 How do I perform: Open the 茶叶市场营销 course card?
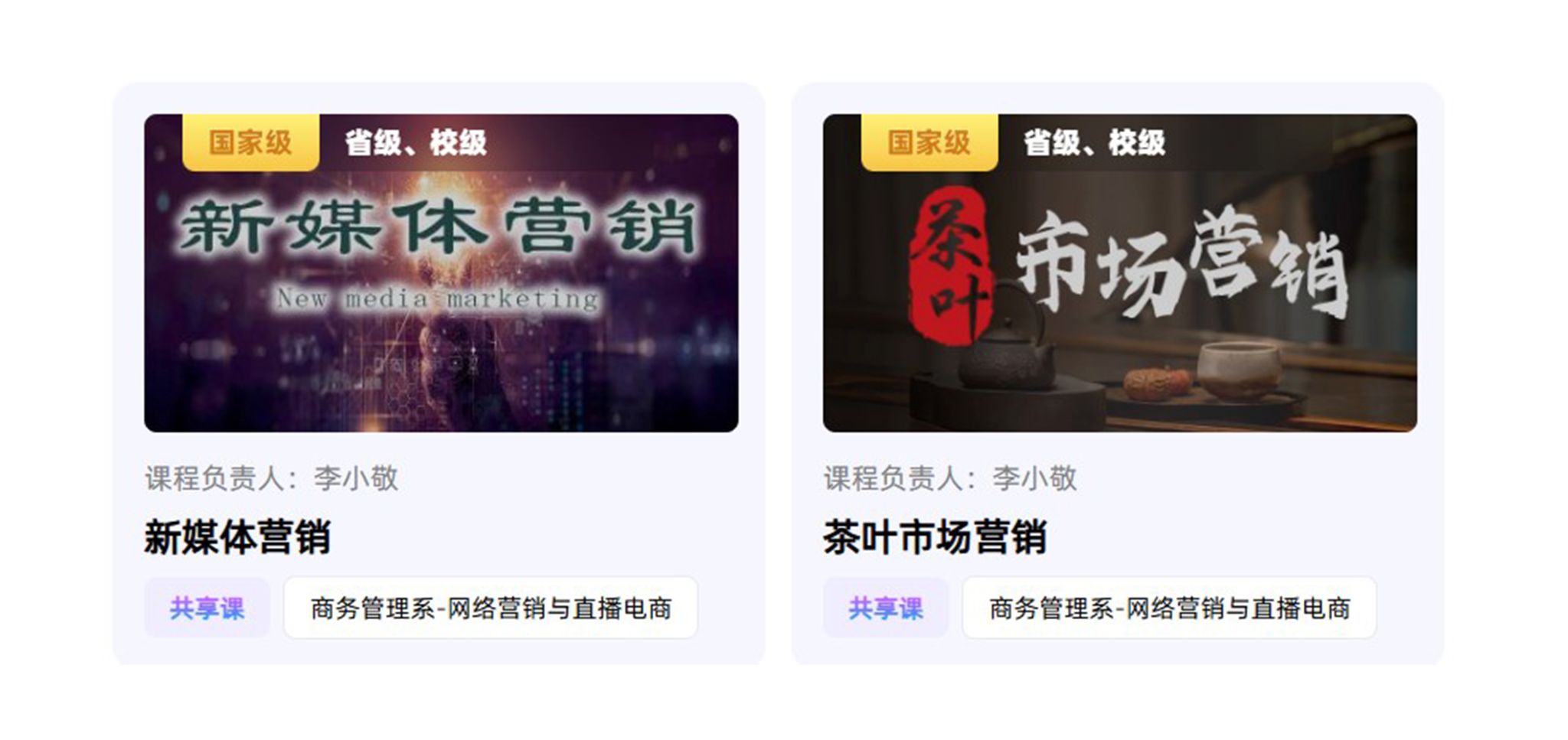pyautogui.click(x=1119, y=273)
